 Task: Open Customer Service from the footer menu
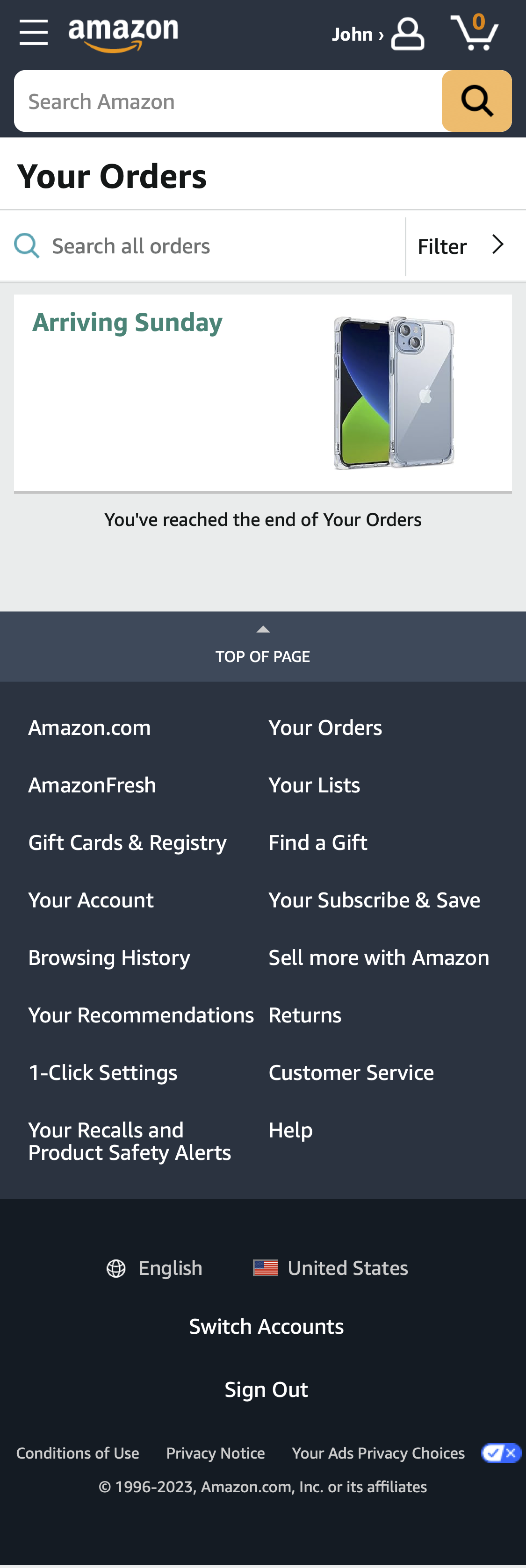[351, 1072]
